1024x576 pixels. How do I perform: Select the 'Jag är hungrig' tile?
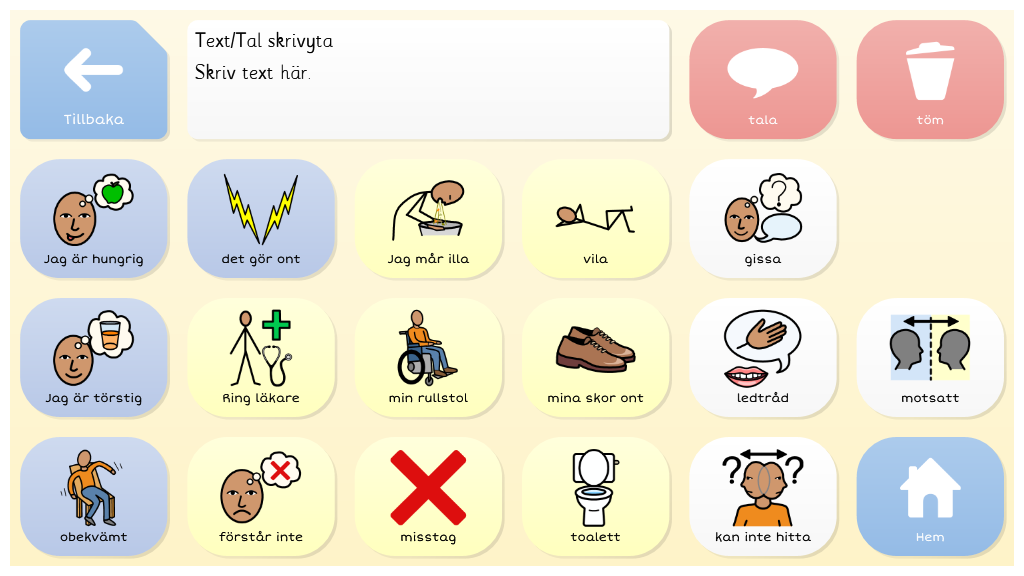pos(94,219)
